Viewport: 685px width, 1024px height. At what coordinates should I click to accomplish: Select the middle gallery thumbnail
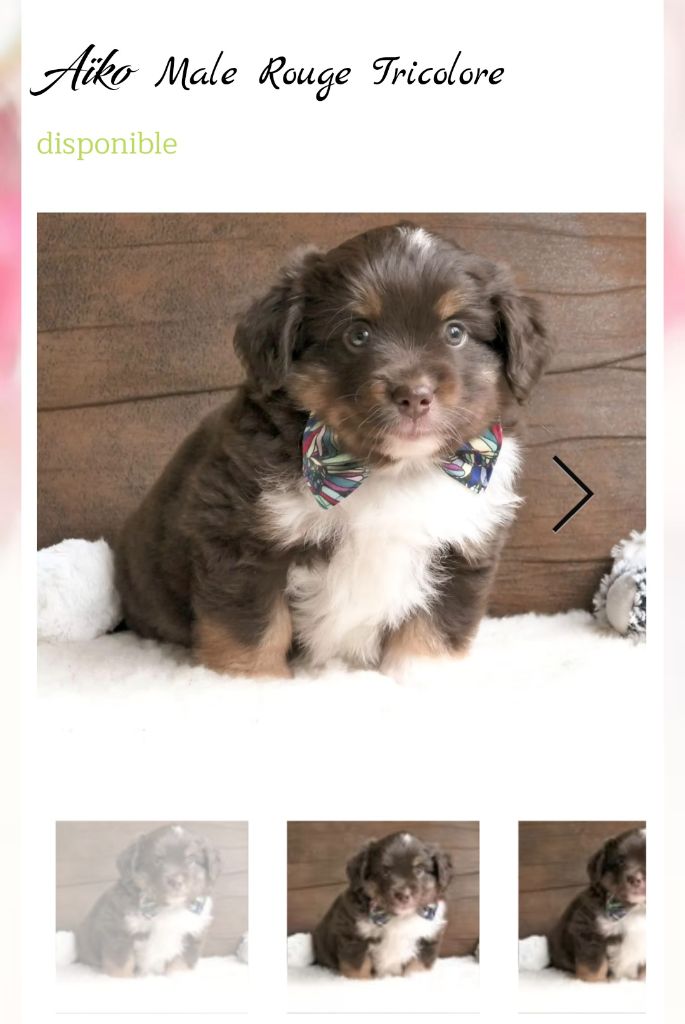click(x=383, y=901)
